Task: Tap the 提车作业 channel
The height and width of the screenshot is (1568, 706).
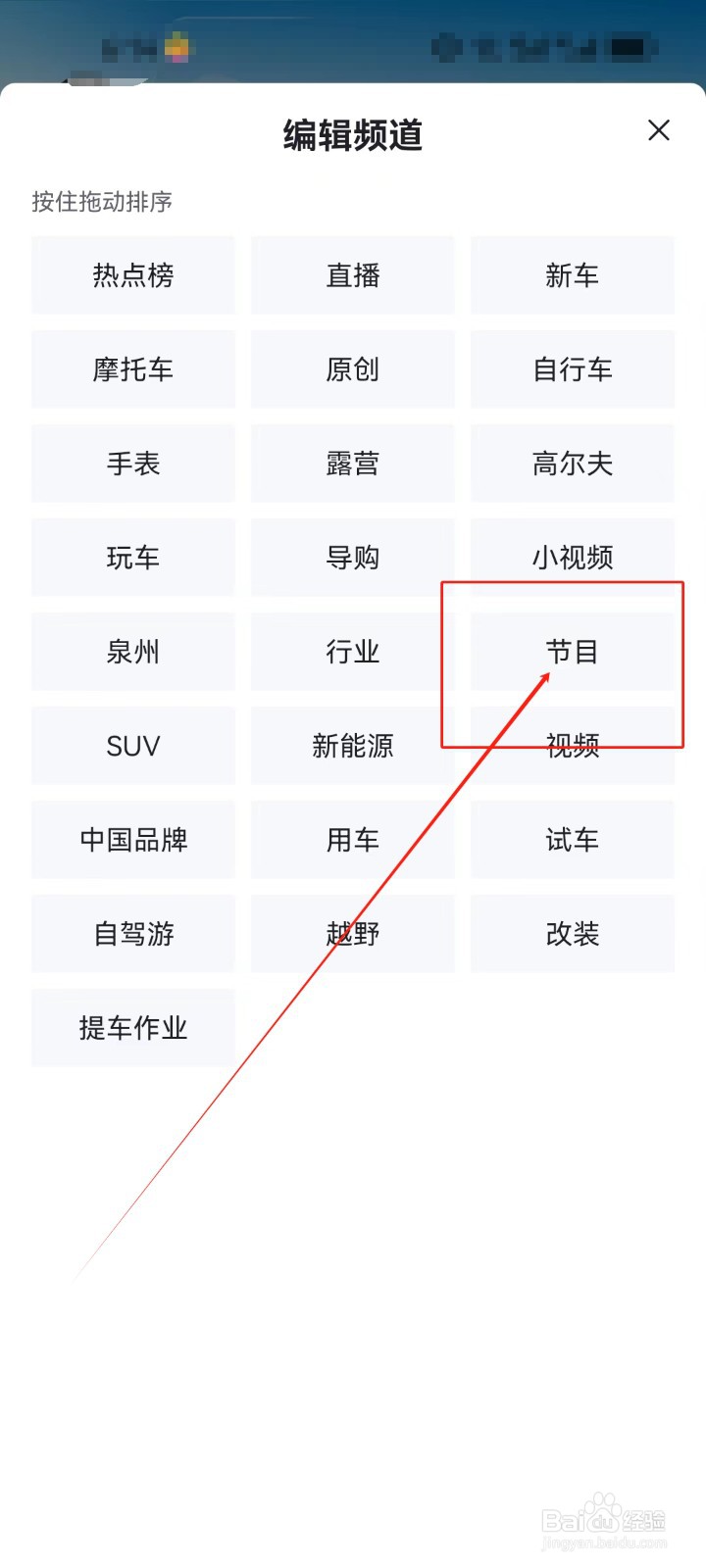Action: click(133, 1028)
